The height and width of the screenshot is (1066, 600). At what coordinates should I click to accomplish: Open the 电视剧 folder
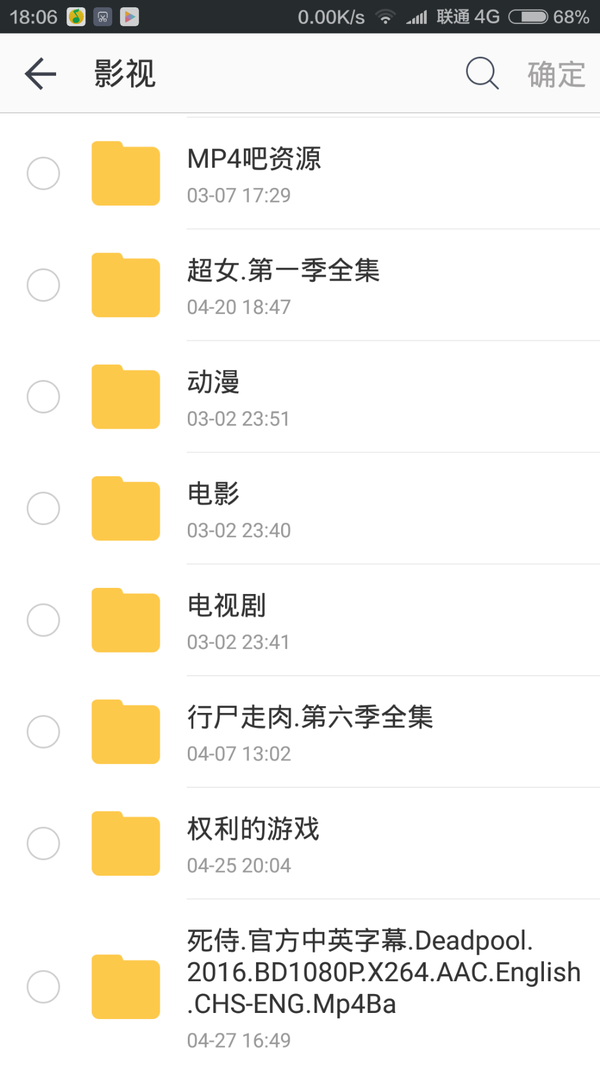click(x=300, y=619)
